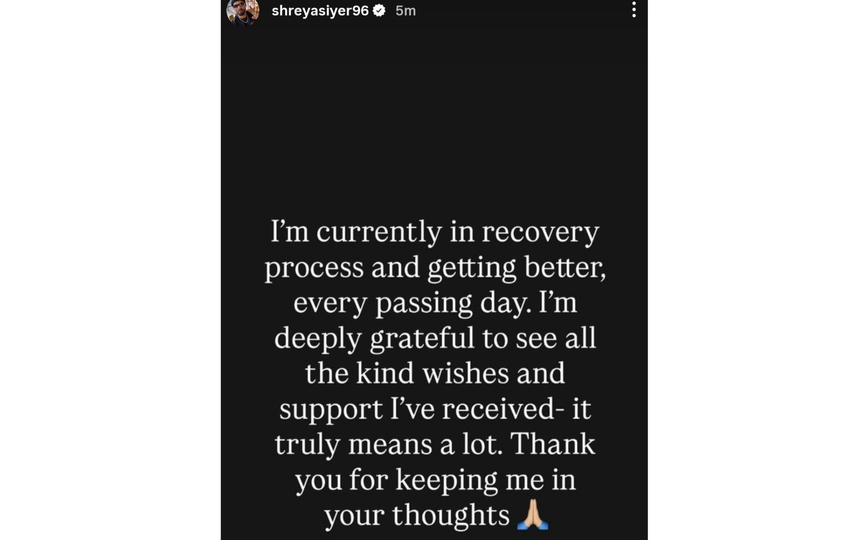
Task: Open the shreyasiyer96 profile from username
Action: pos(320,11)
